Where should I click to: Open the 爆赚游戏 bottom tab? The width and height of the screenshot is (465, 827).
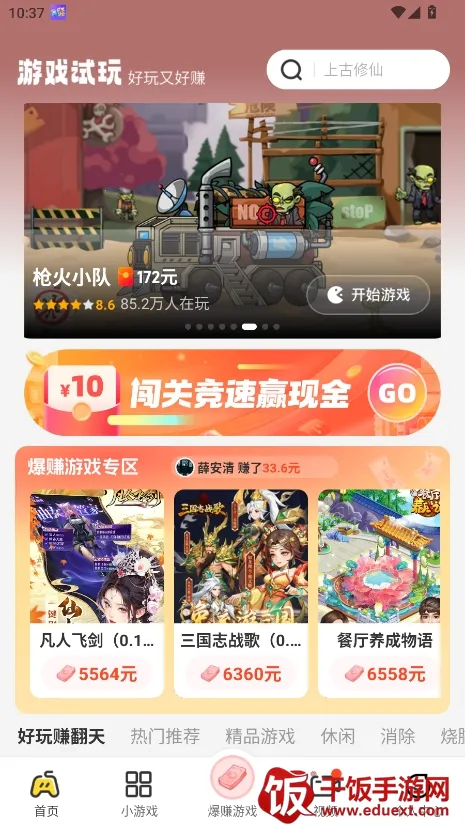click(232, 787)
